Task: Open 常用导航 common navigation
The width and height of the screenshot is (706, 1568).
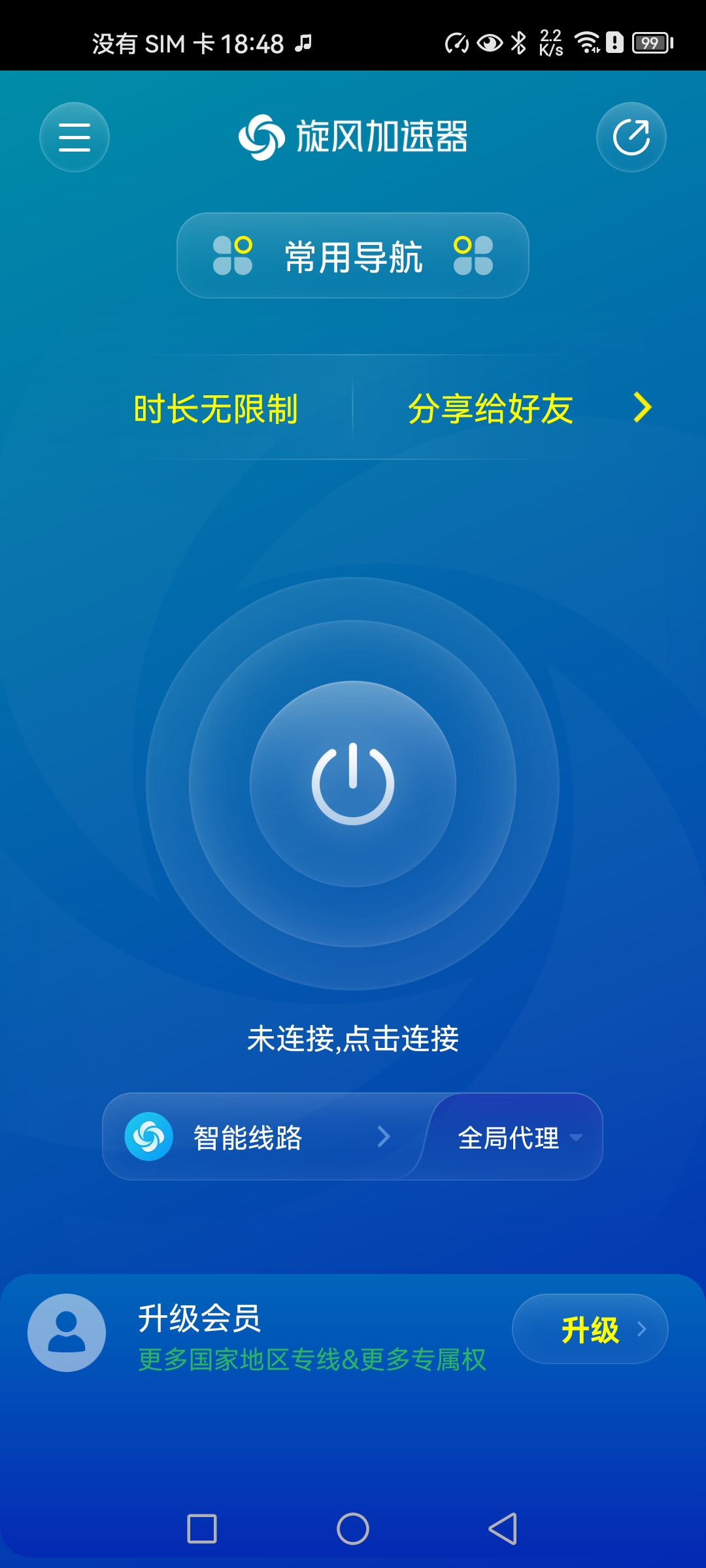Action: [x=353, y=256]
